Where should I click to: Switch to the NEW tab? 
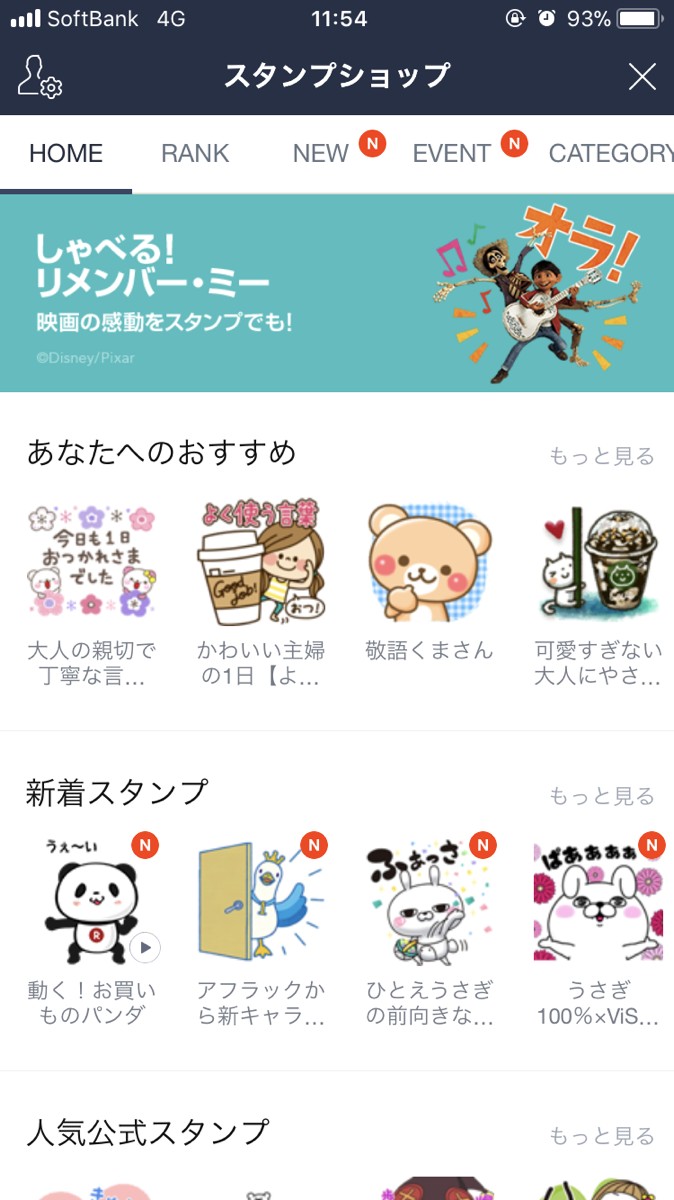(x=321, y=153)
